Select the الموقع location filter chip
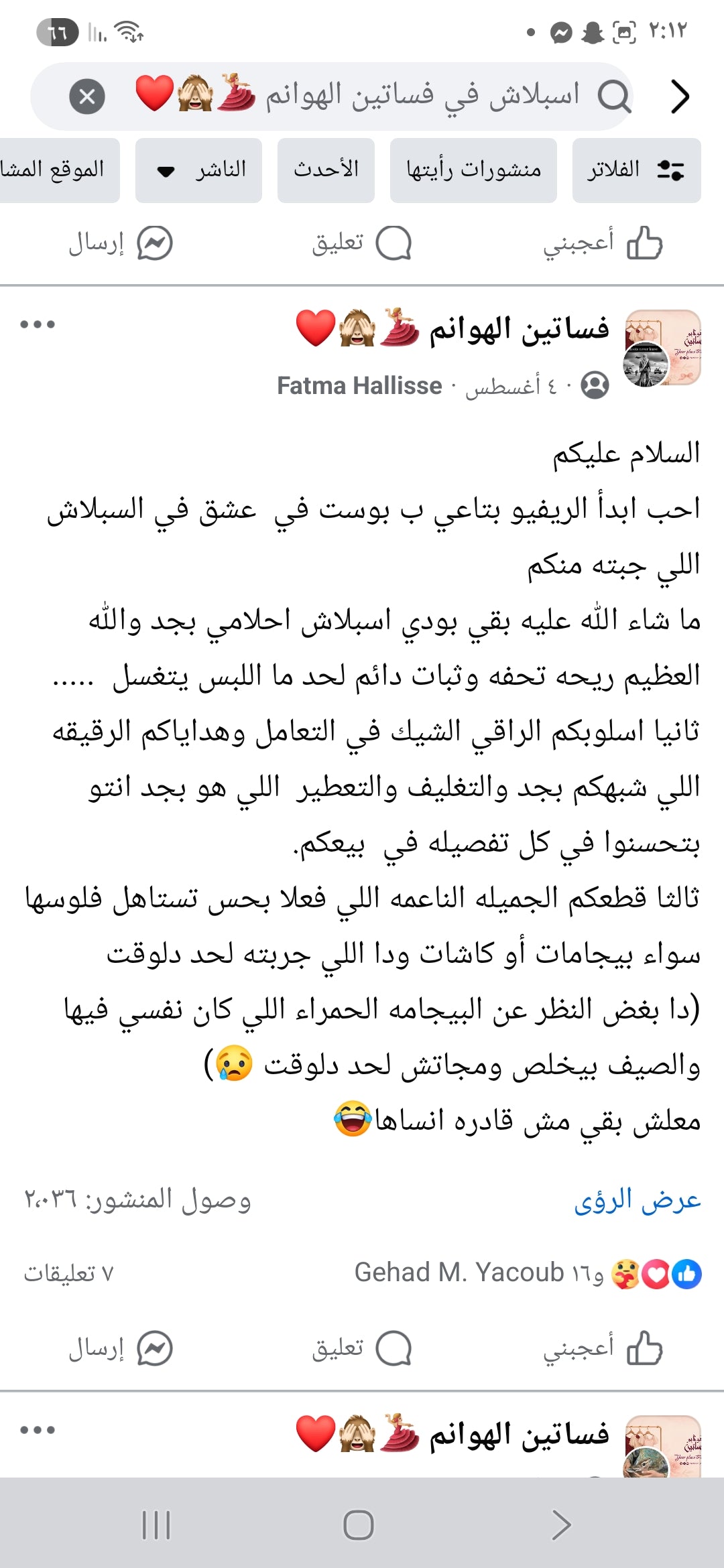 57,170
